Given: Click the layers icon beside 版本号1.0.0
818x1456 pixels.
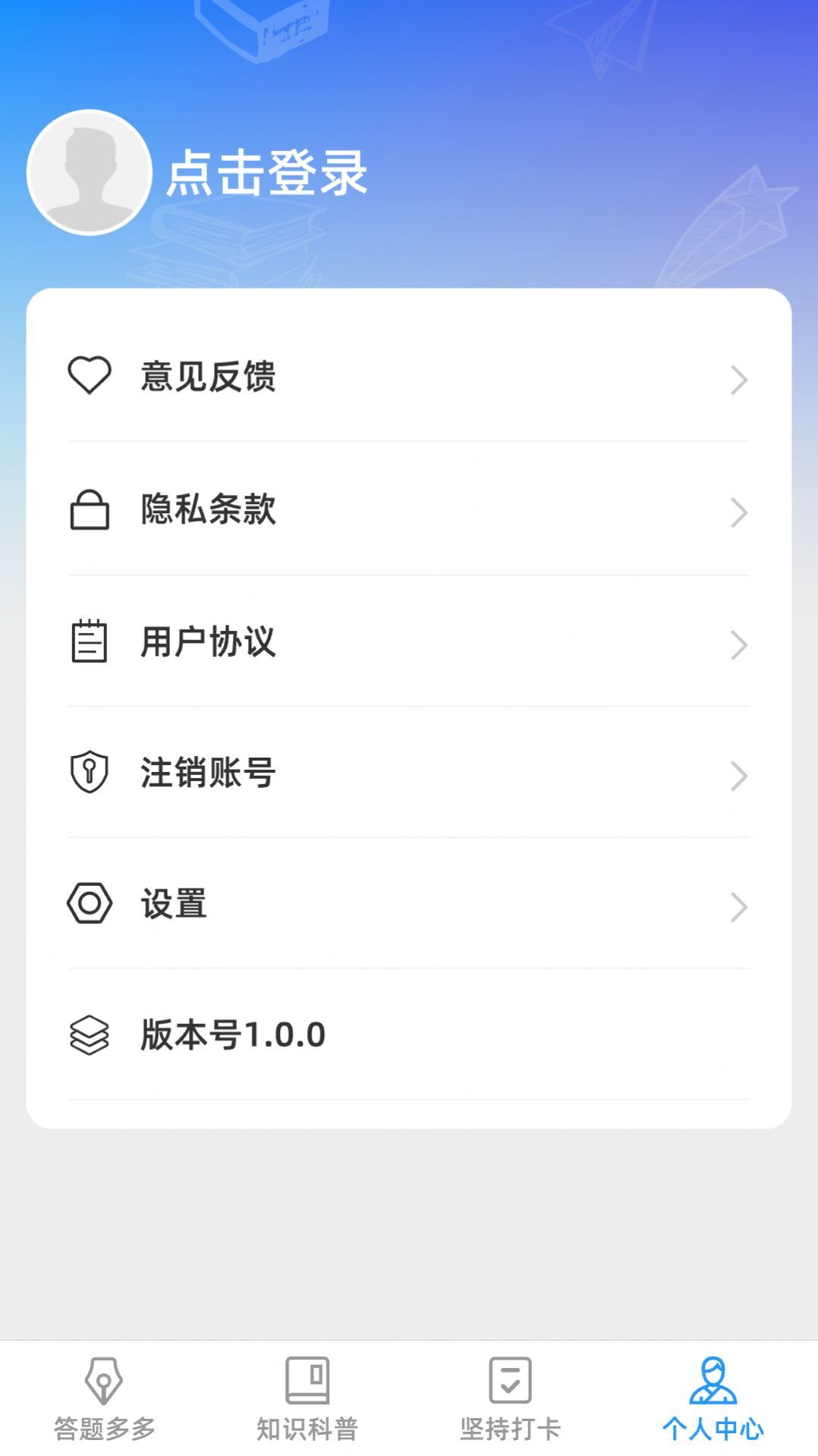Looking at the screenshot, I should [89, 1033].
